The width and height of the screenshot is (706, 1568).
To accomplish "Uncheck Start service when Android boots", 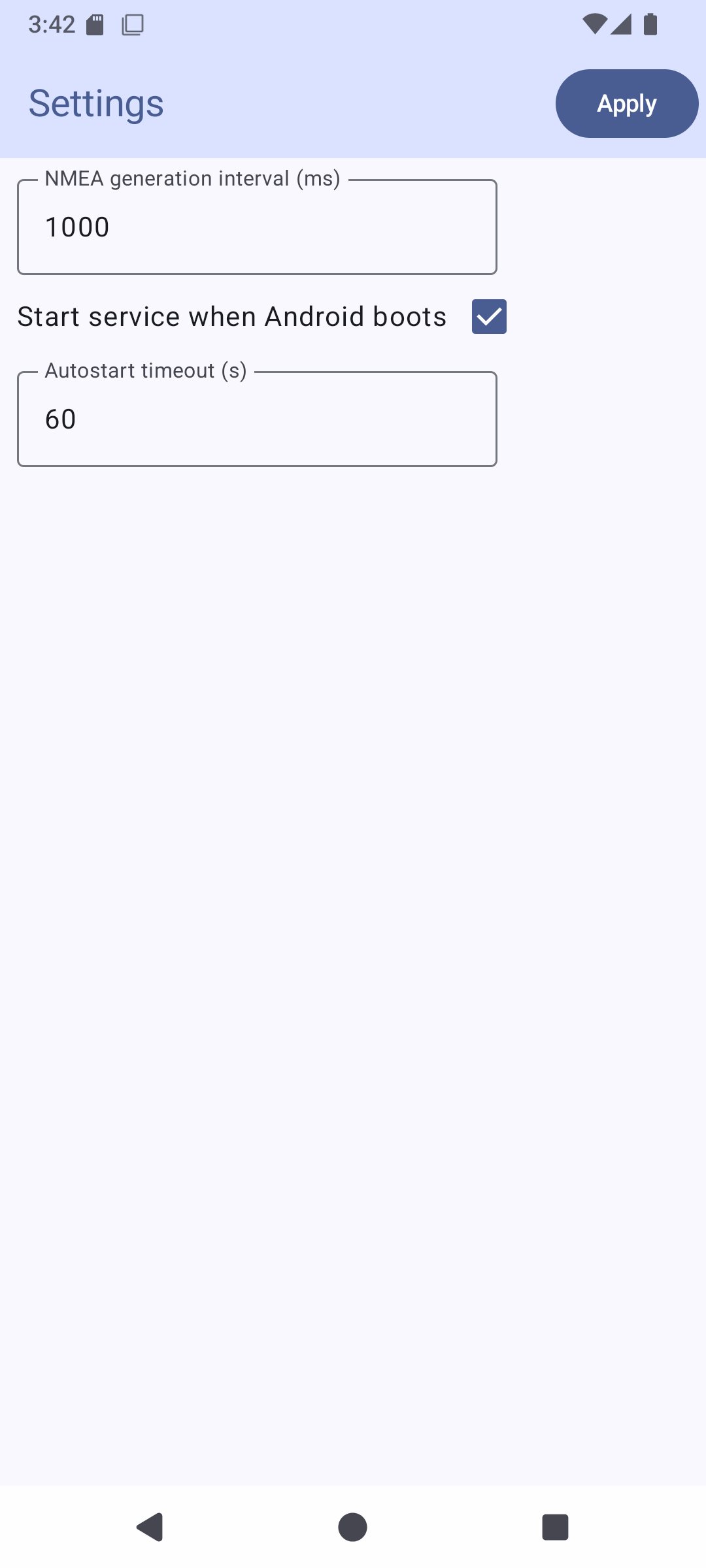I will tap(489, 317).
